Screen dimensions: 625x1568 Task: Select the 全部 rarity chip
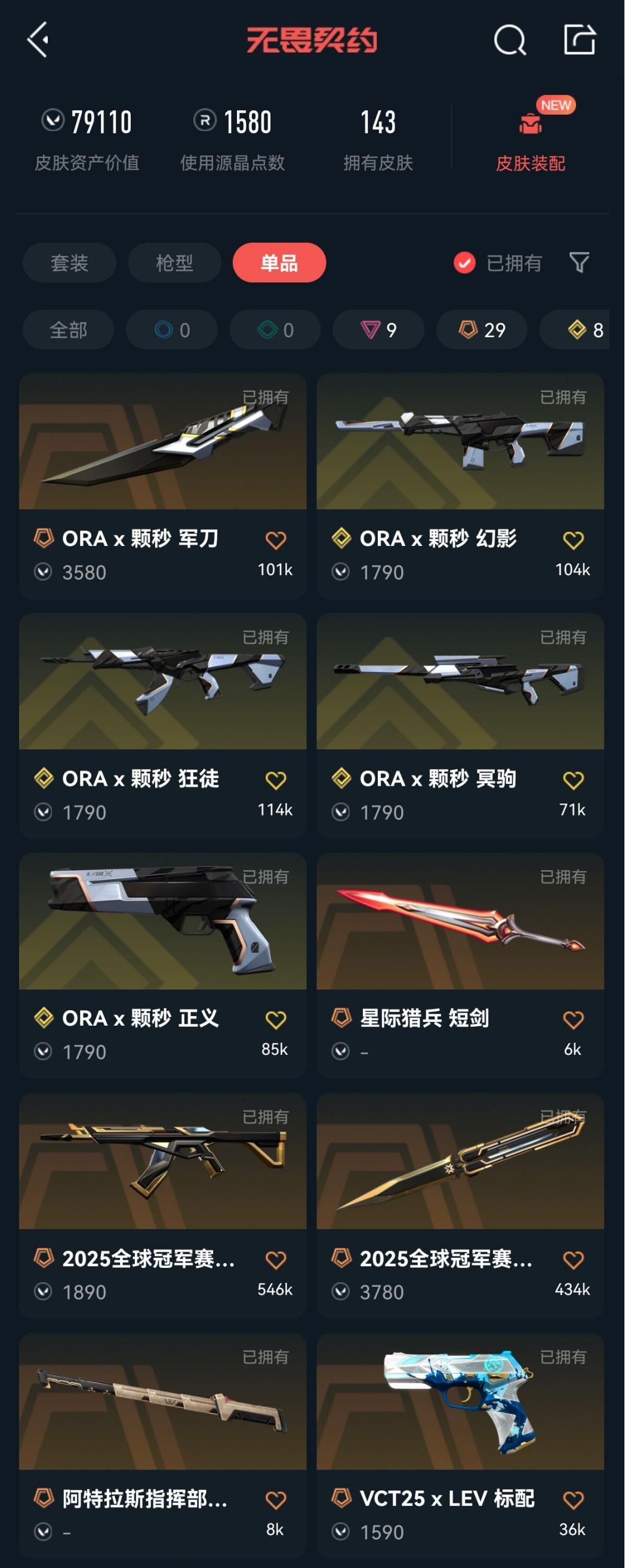[x=68, y=330]
